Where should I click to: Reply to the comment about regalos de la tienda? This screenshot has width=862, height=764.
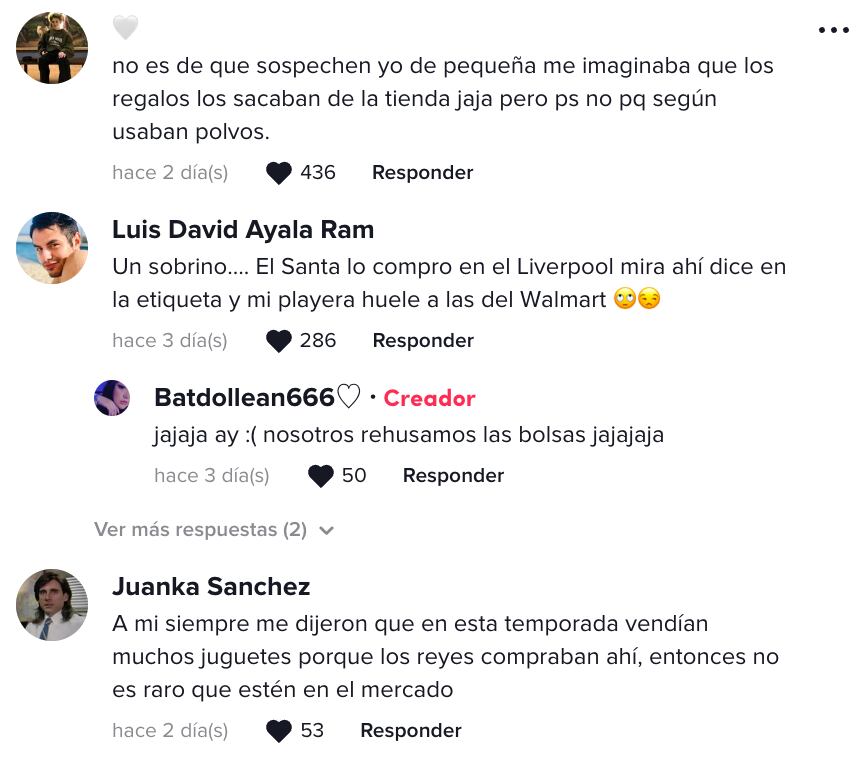click(x=422, y=173)
